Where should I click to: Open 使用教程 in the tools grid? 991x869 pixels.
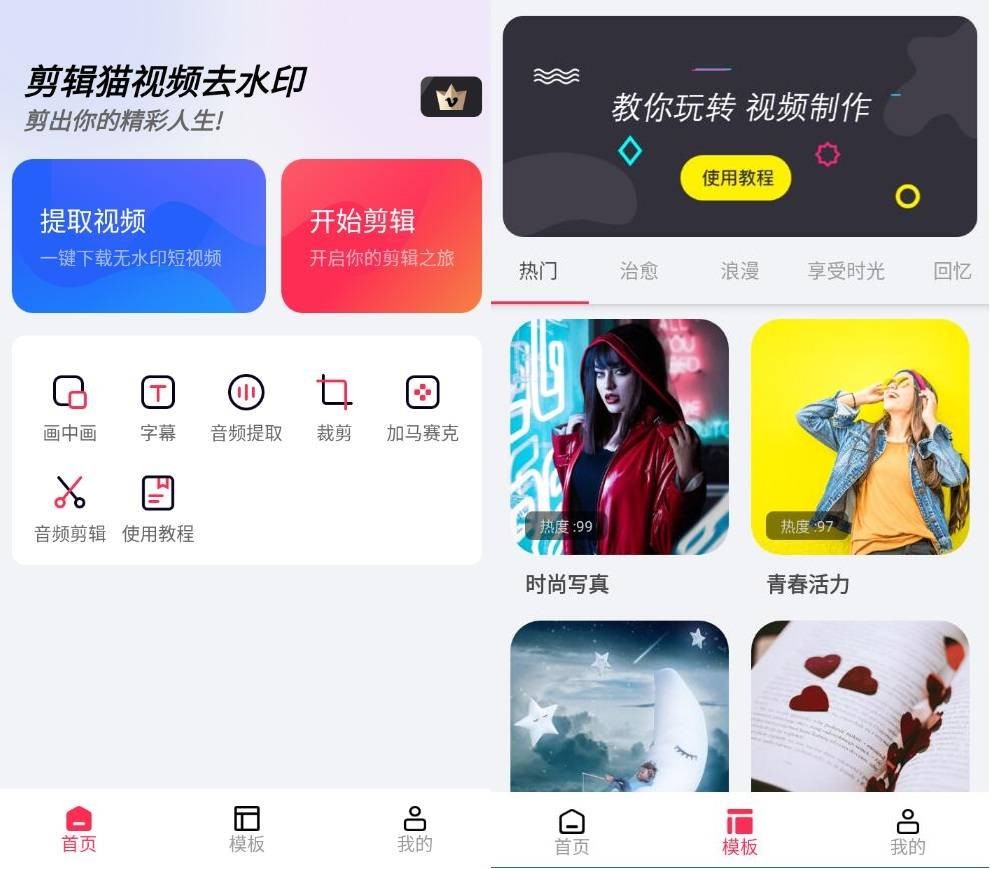pos(158,507)
